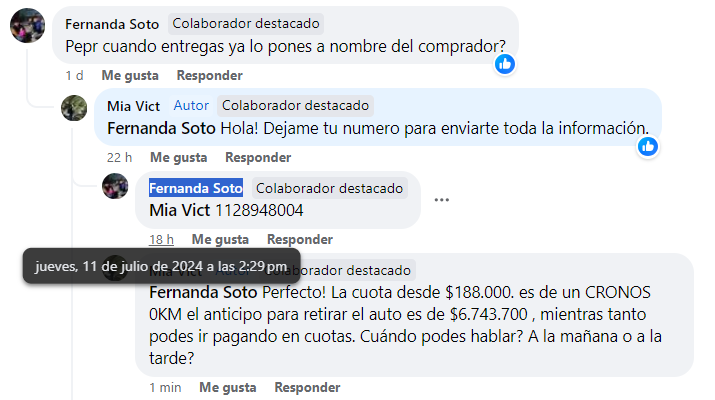This screenshot has height=400, width=715.
Task: Open Mia Vict mention before 1128948004
Action: 180,210
